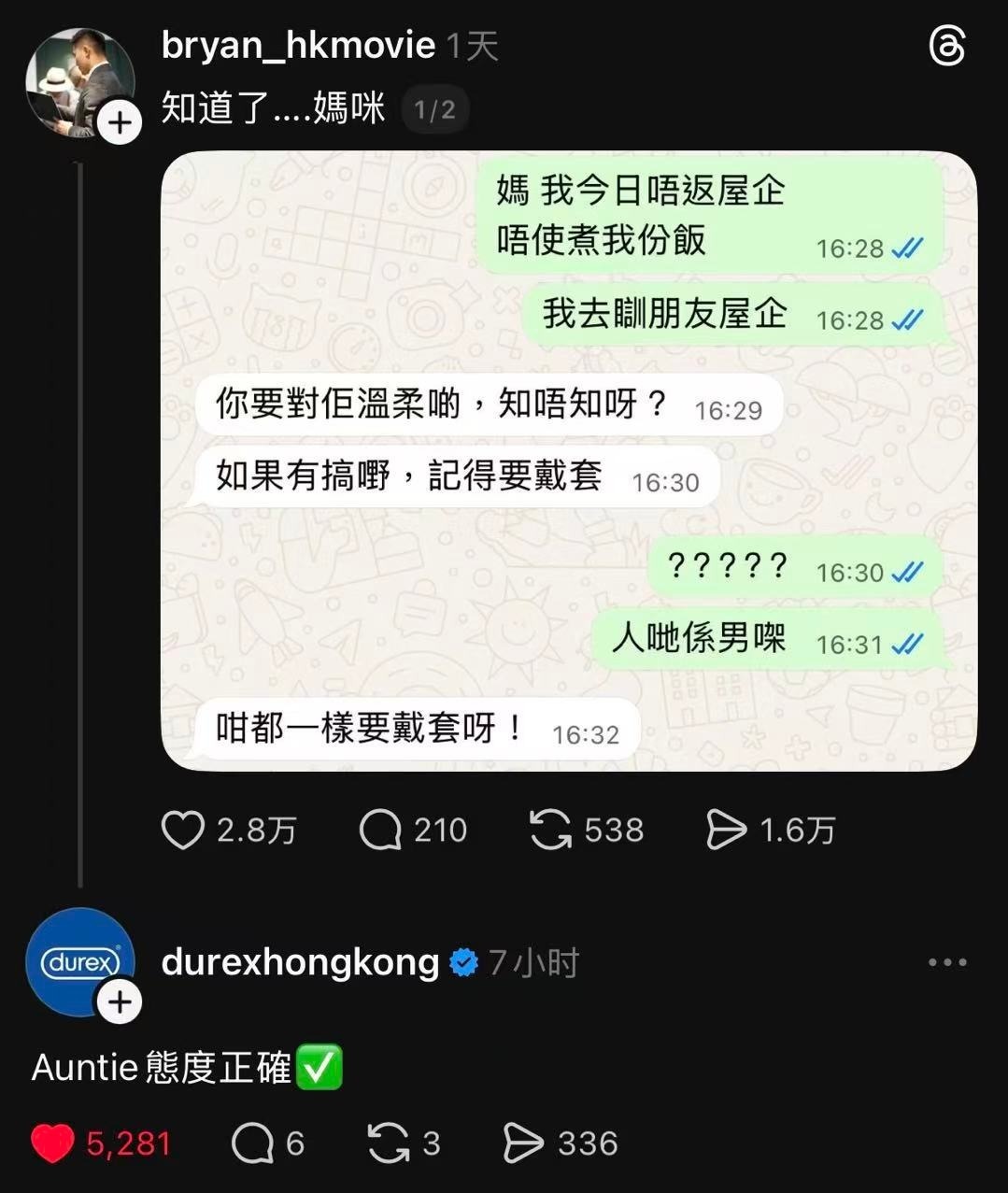Follow durexhongkong via the plus on avatar
1008x1193 pixels.
coord(120,1002)
